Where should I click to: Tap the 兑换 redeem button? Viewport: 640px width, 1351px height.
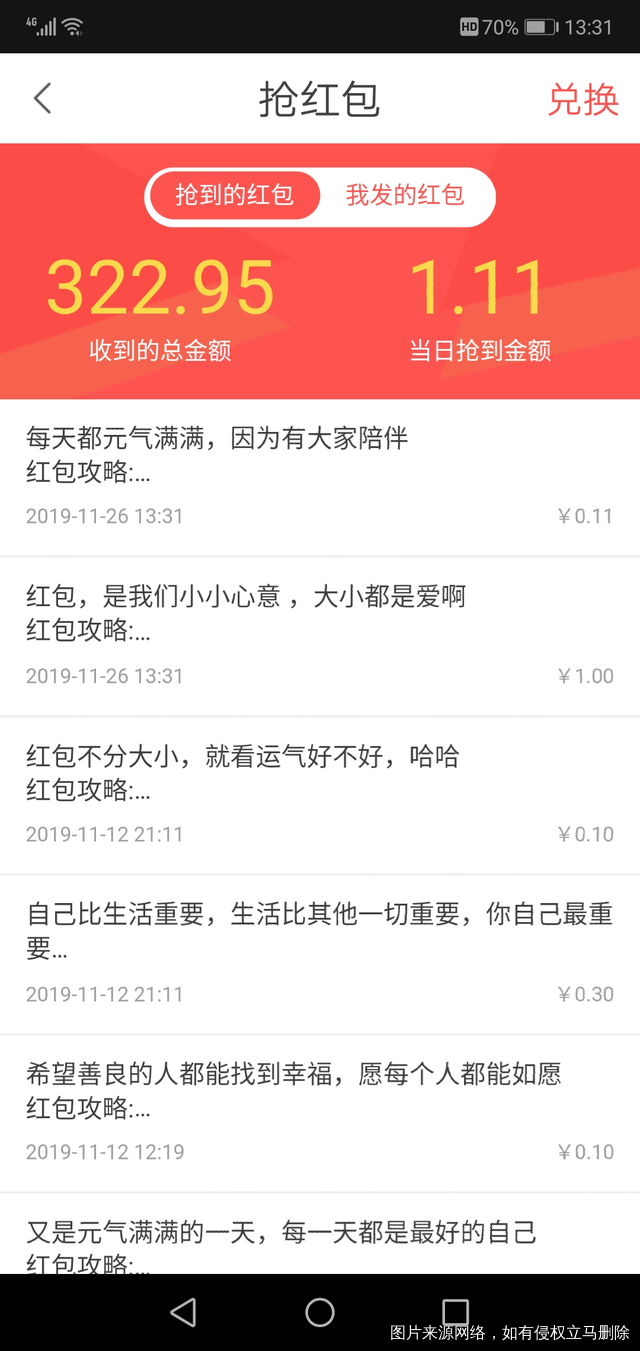[583, 100]
